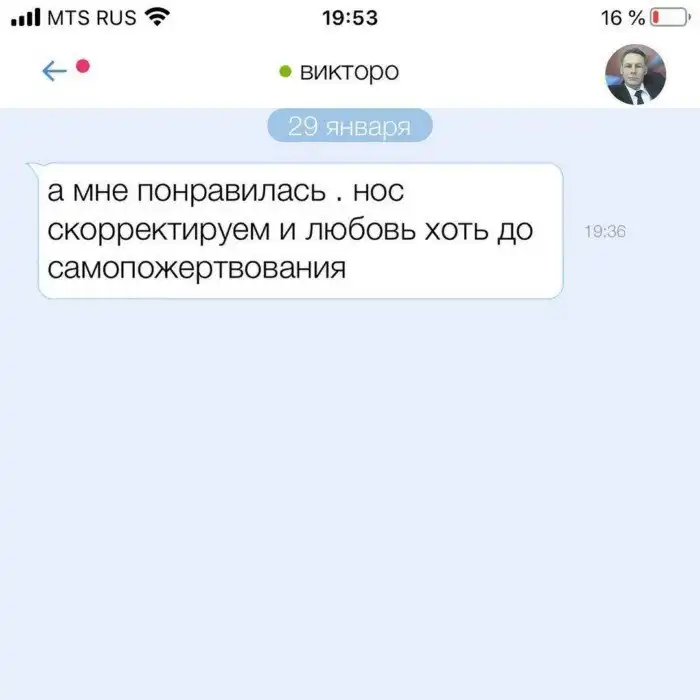Viewport: 700px width, 700px height.
Task: Open викторо's profile picture
Action: coord(636,74)
